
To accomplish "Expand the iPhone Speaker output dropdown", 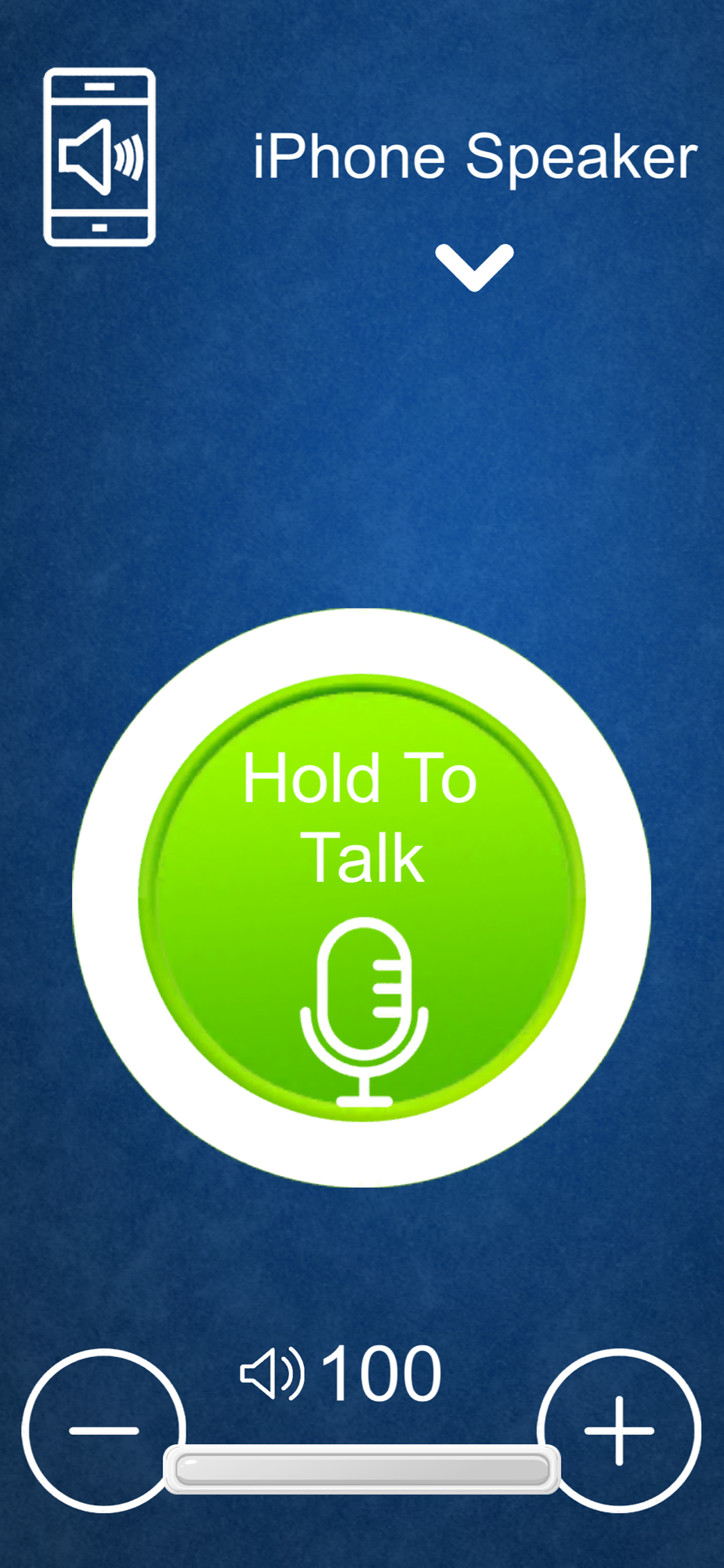I will (x=474, y=267).
